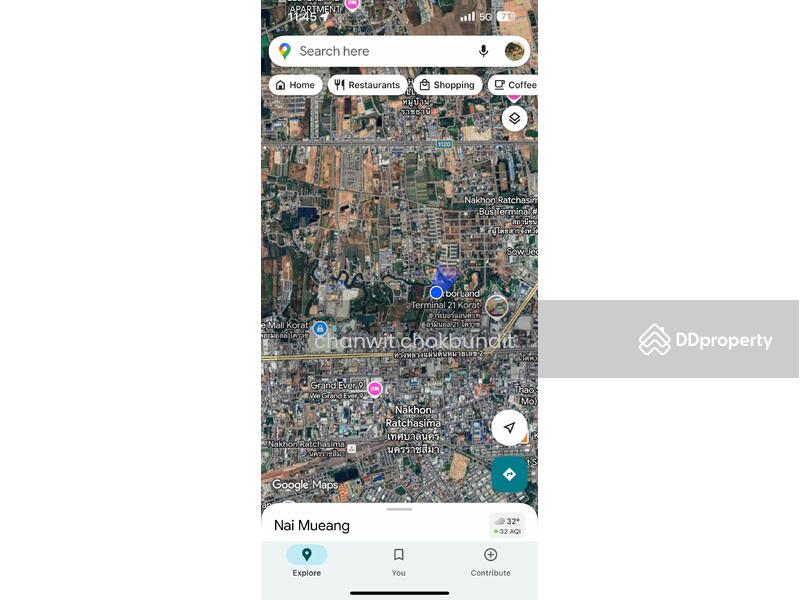
Task: Switch to the Contribute tab
Action: pos(490,561)
